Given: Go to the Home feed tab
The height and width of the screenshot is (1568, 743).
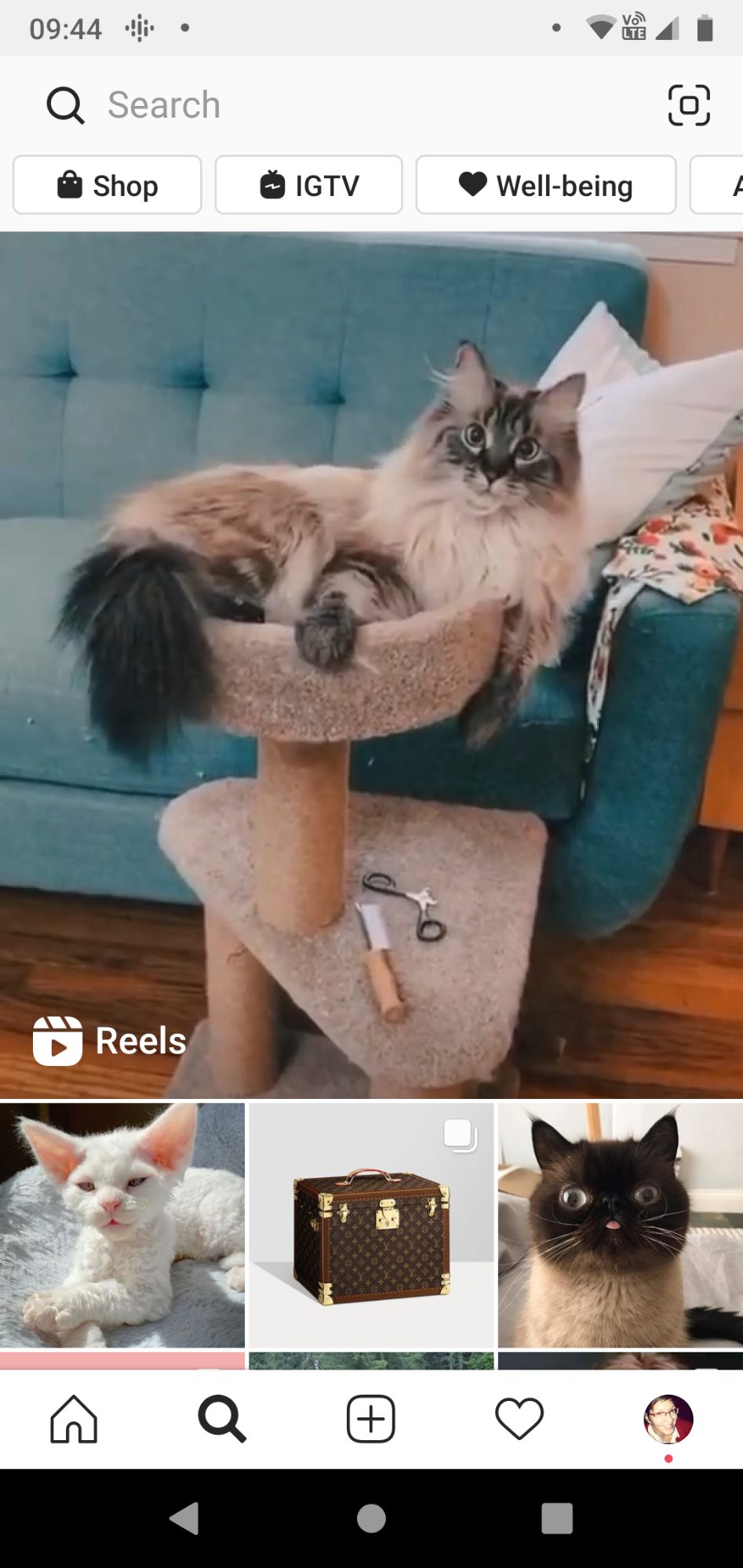Looking at the screenshot, I should (x=74, y=1419).
